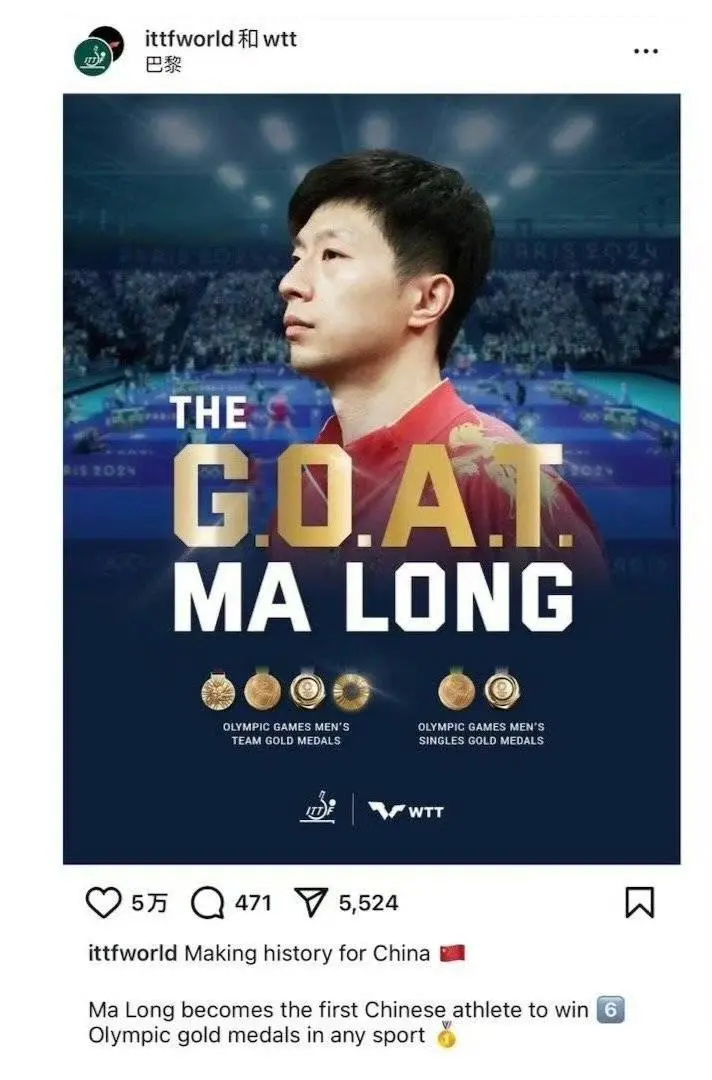Open the comments on this post
Screen dimensions: 712x1080
click(207, 903)
